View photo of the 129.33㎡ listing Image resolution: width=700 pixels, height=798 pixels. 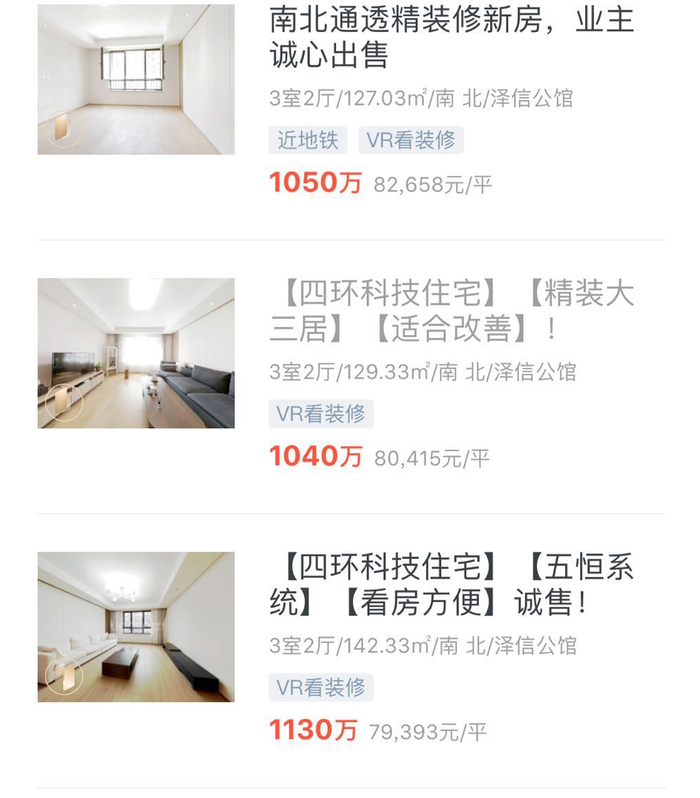136,353
